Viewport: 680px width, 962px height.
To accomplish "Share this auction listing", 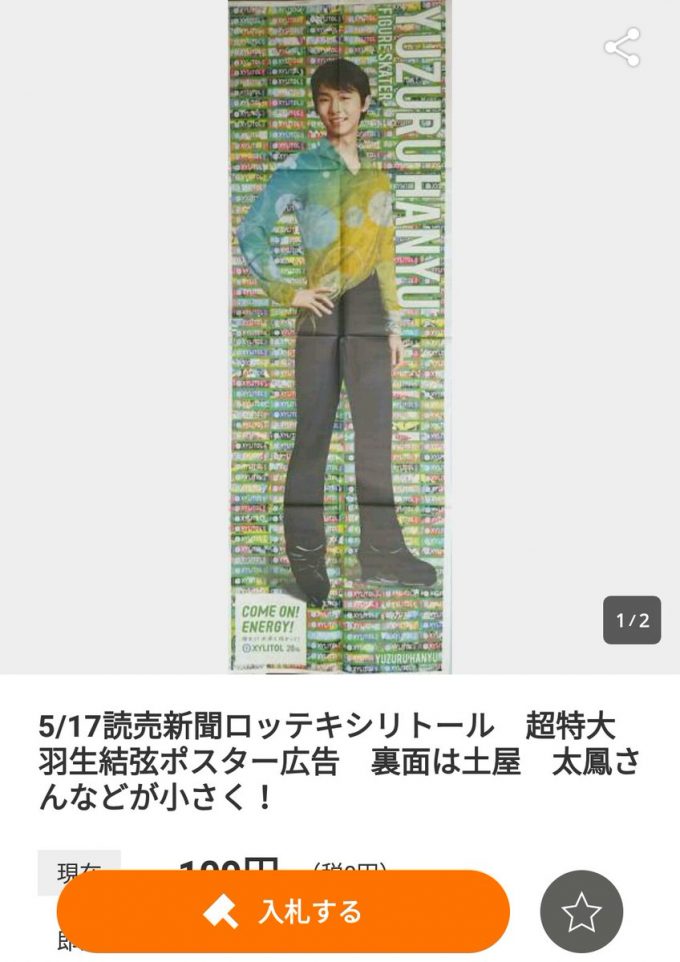I will pyautogui.click(x=622, y=47).
